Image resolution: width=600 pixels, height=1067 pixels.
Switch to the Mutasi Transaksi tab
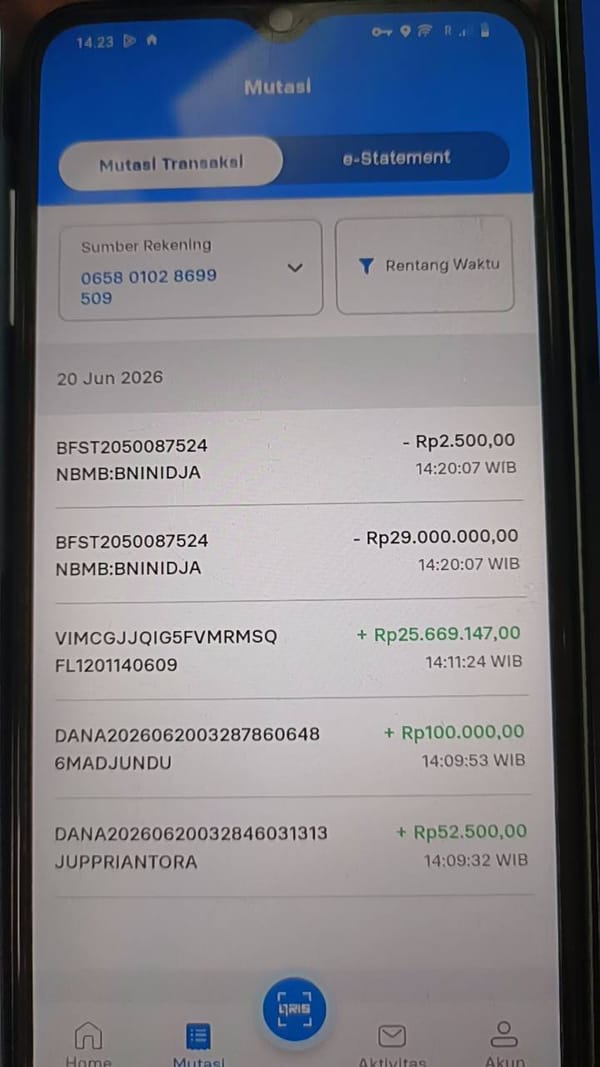[x=171, y=163]
